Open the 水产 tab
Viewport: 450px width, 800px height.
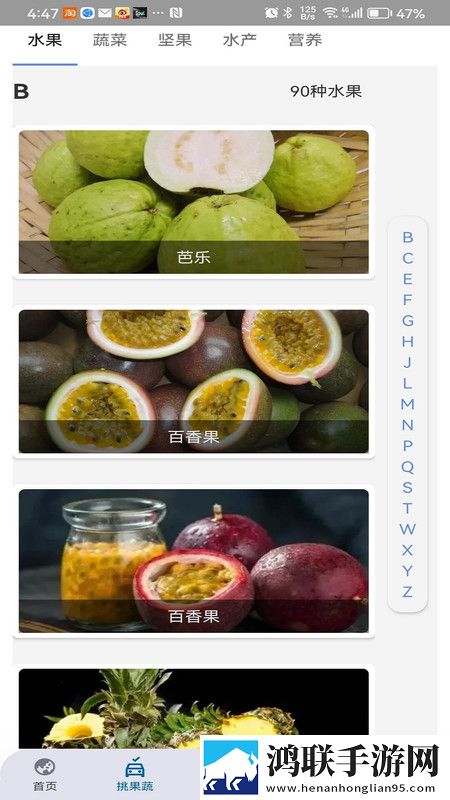(239, 40)
